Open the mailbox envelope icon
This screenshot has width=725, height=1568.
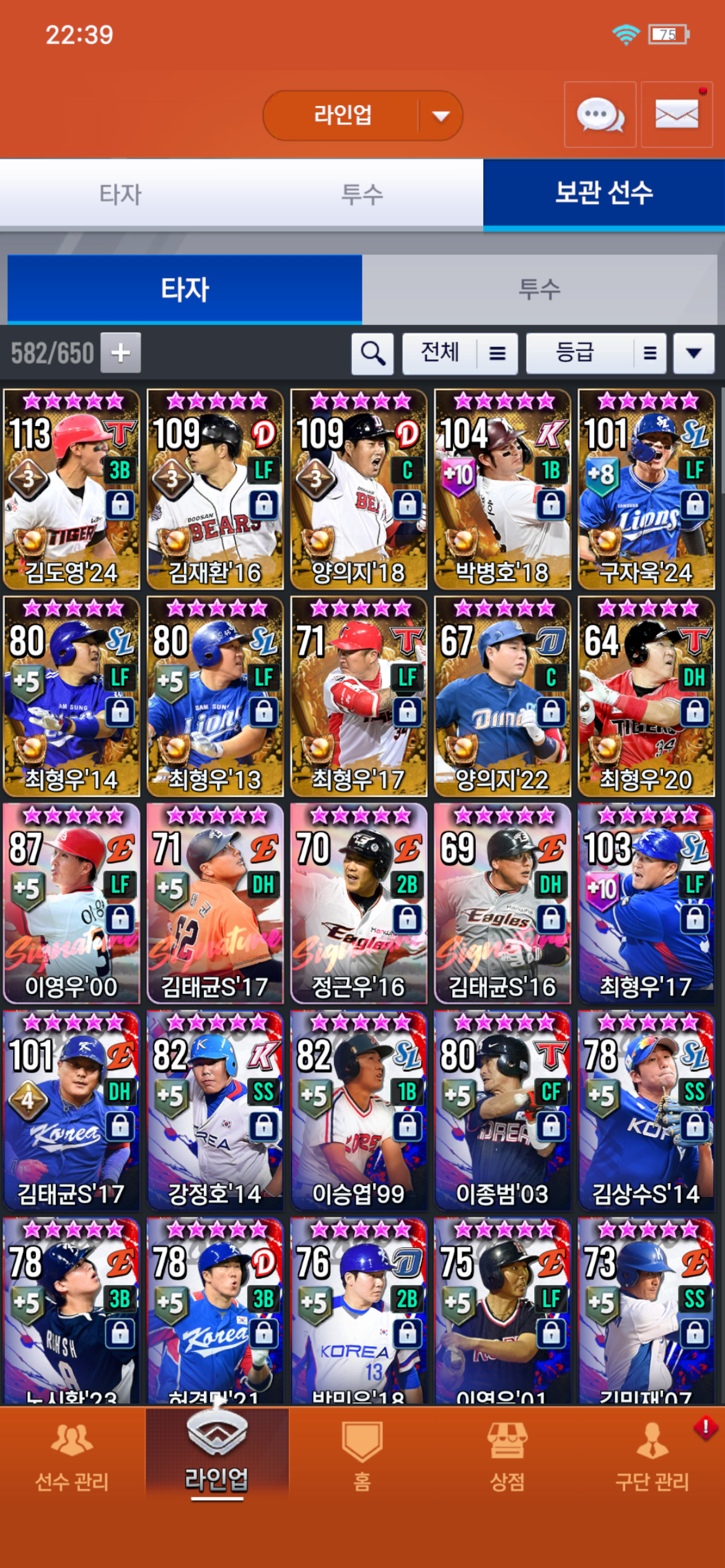pyautogui.click(x=676, y=115)
